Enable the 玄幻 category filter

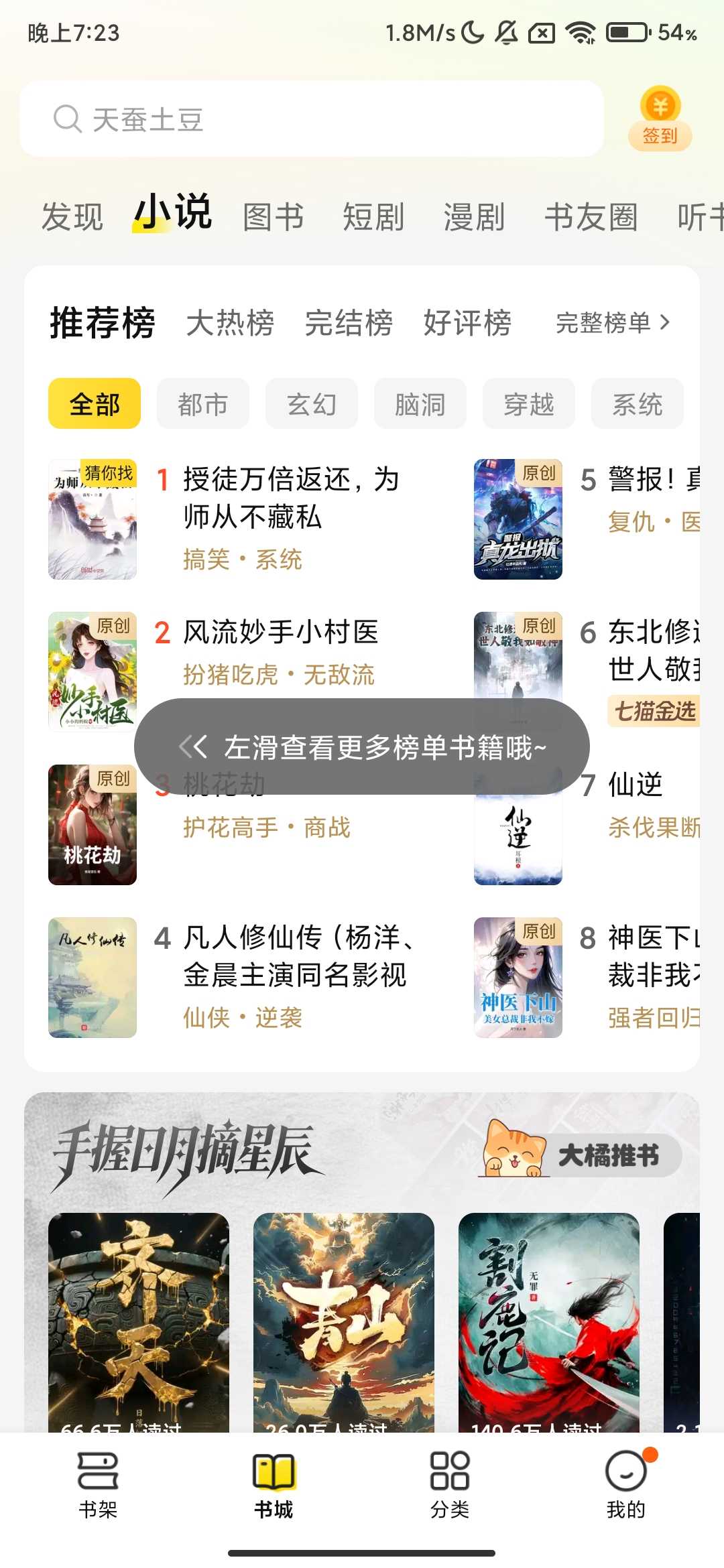[x=312, y=403]
